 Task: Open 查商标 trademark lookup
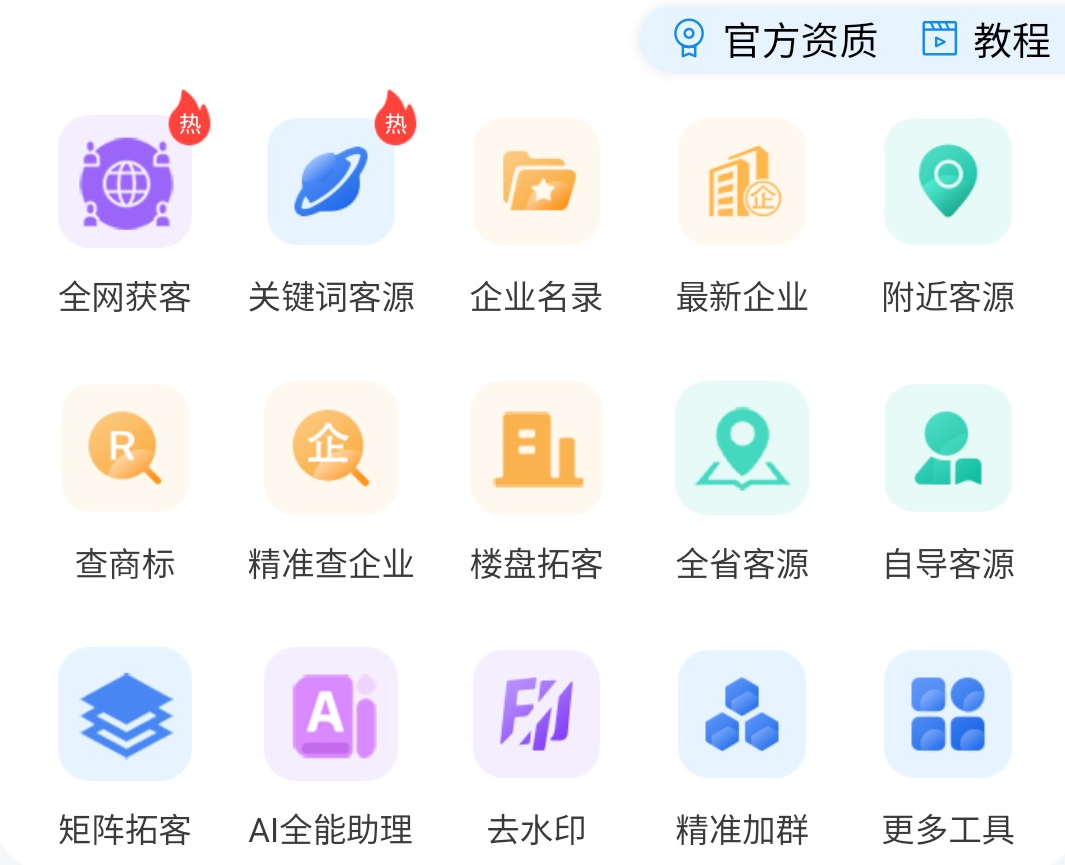(x=125, y=448)
